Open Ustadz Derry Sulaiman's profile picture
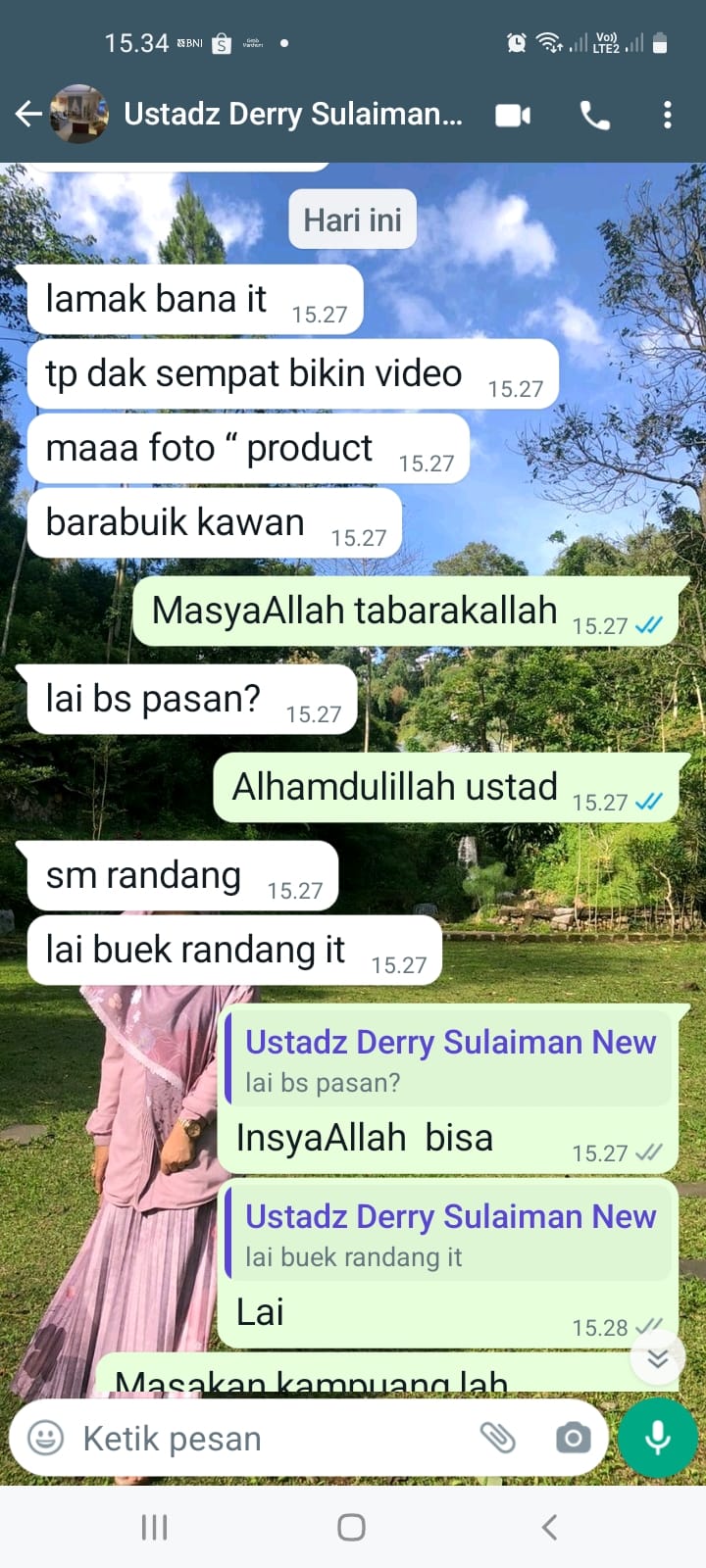This screenshot has height=1568, width=706. [79, 115]
